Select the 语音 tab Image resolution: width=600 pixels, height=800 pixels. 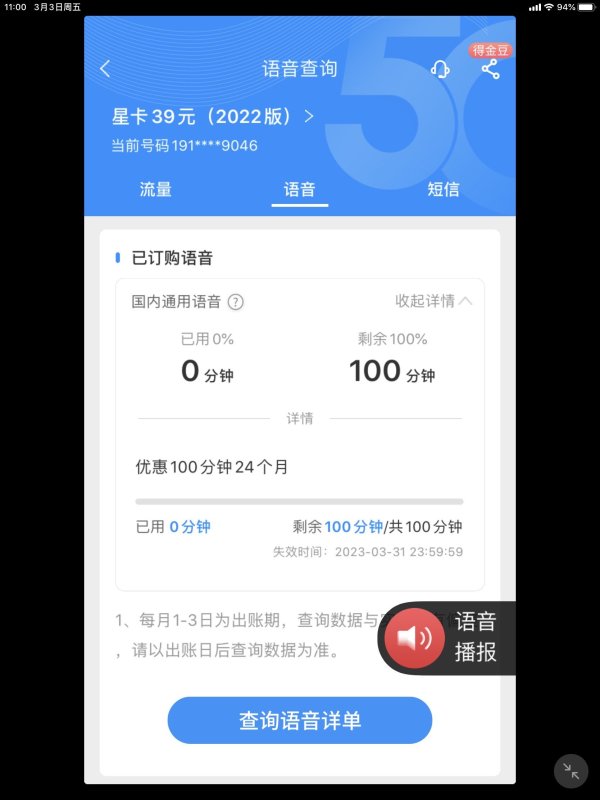[x=300, y=189]
